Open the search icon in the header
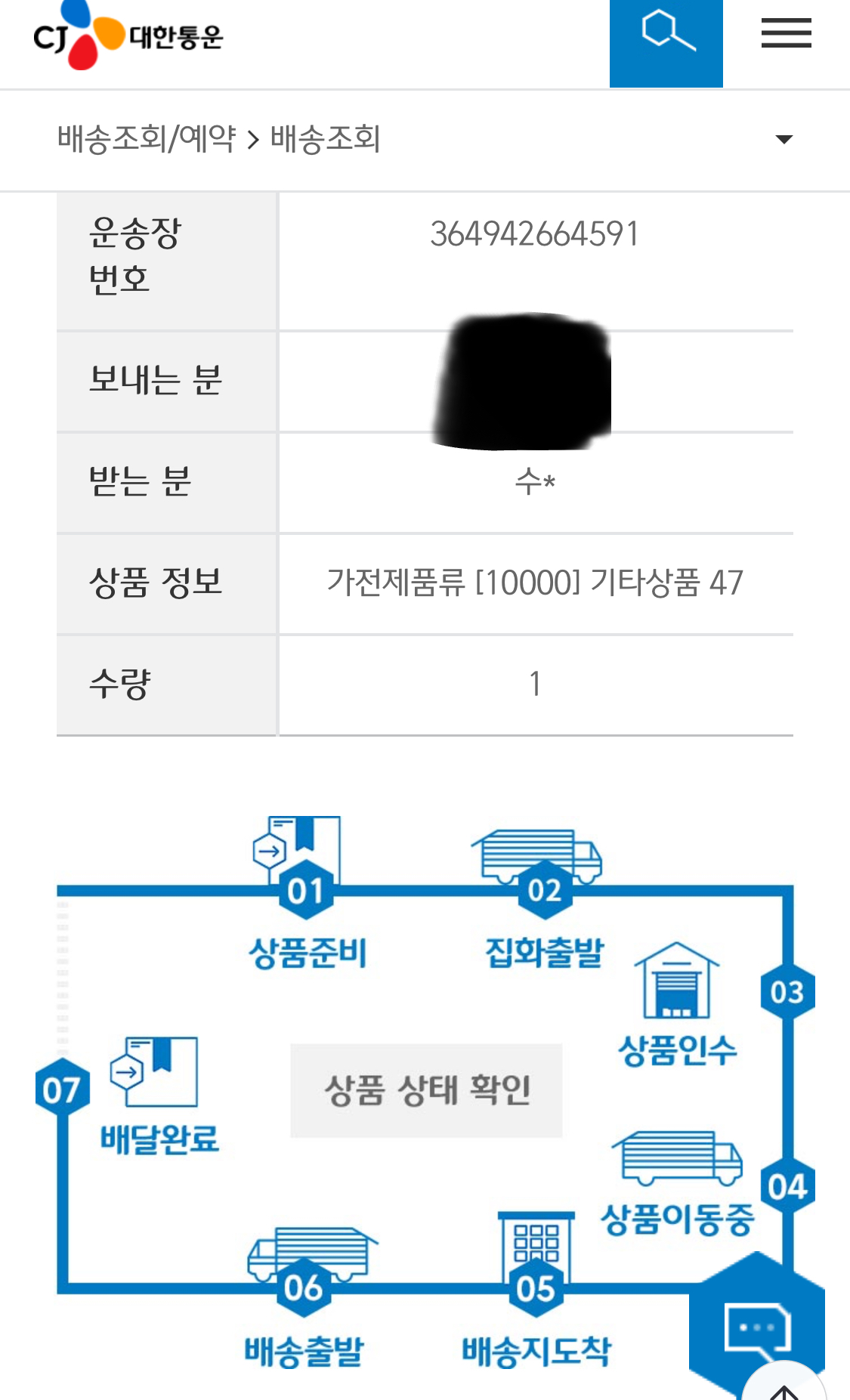Viewport: 850px width, 1400px height. tap(666, 36)
